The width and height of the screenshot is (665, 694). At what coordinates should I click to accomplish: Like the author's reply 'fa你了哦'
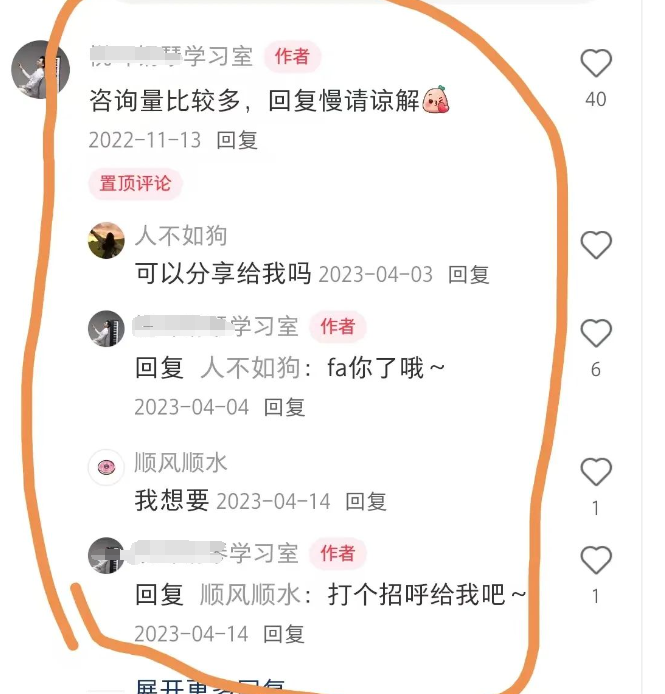pos(596,334)
